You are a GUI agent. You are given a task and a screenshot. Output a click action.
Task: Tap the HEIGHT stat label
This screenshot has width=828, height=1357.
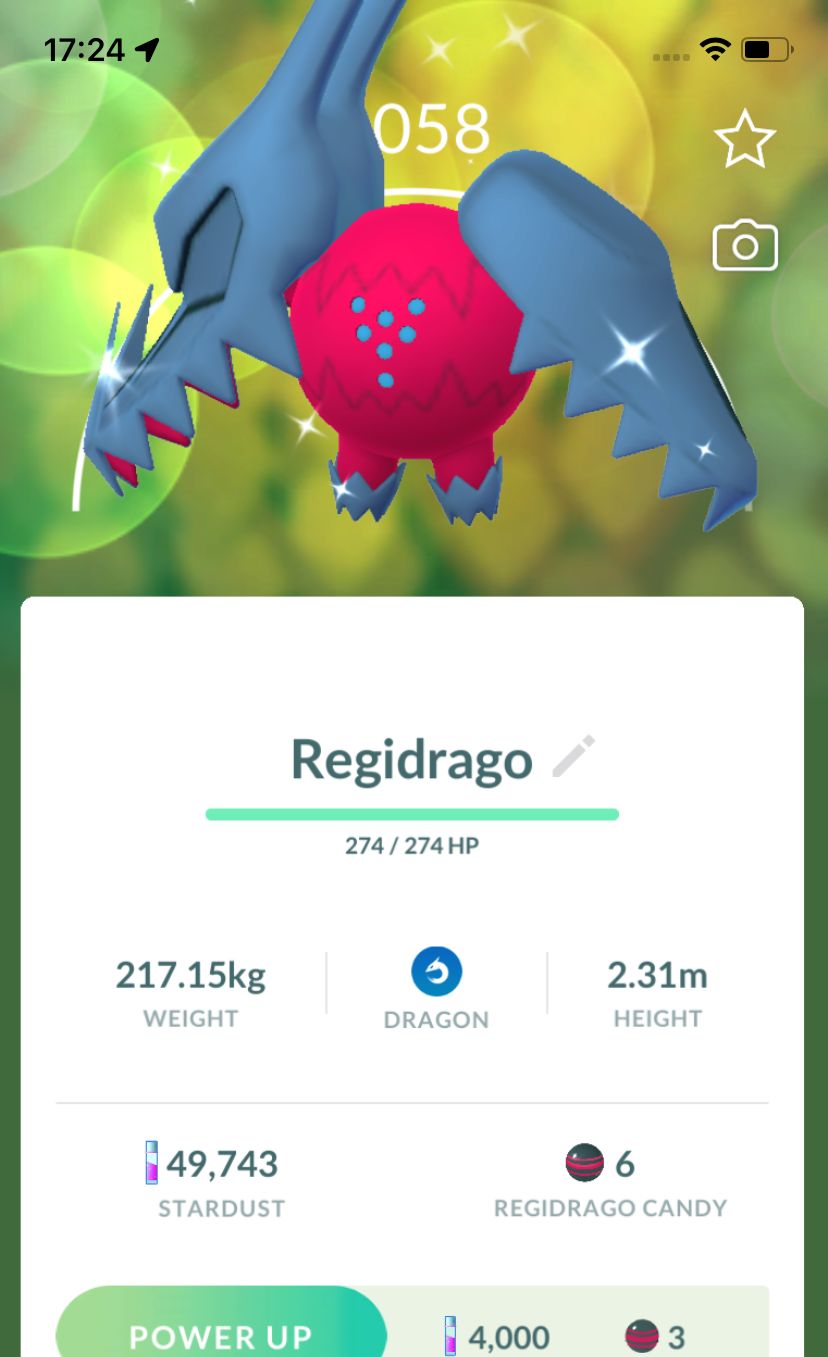coord(657,1018)
